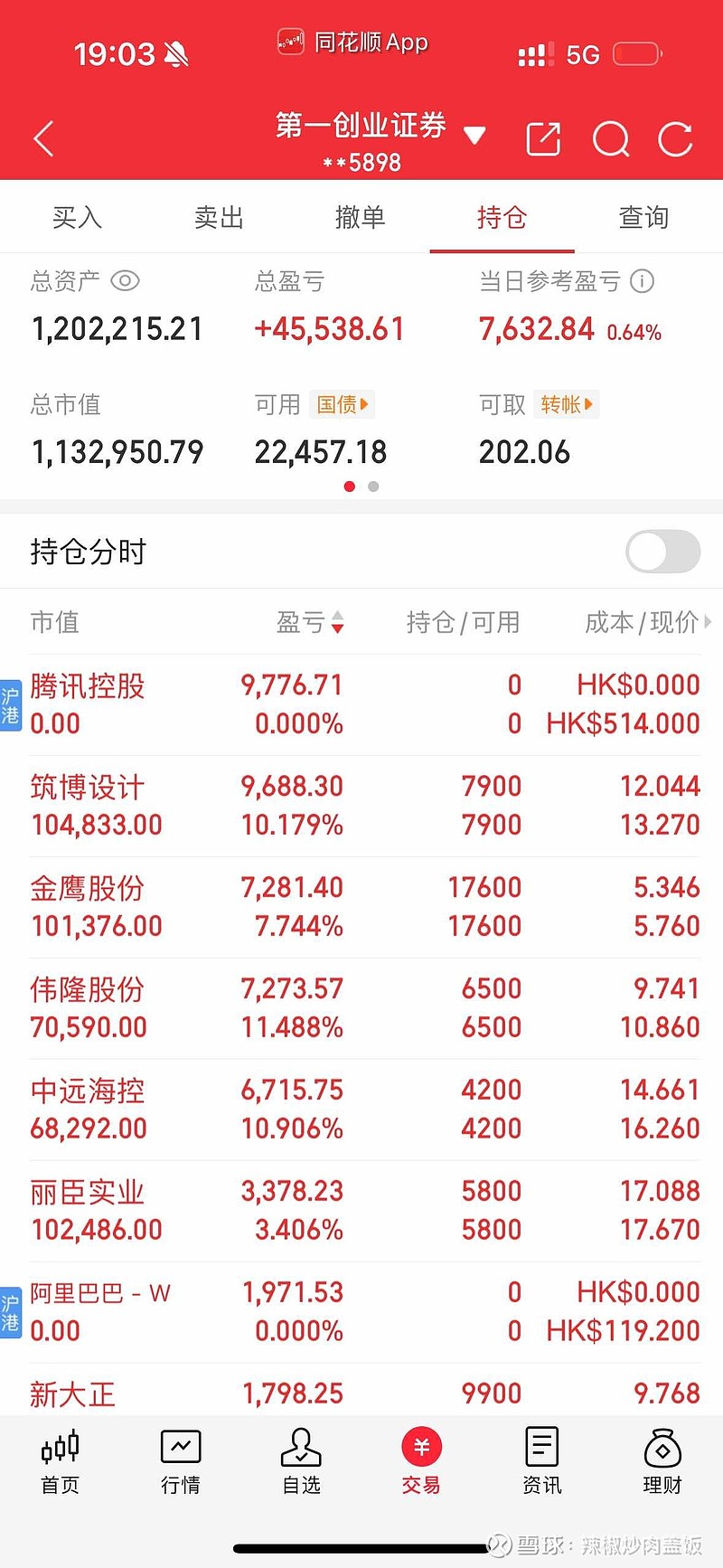
Task: Tap the info icon beside 当日参考盈亏
Action: pyautogui.click(x=642, y=281)
